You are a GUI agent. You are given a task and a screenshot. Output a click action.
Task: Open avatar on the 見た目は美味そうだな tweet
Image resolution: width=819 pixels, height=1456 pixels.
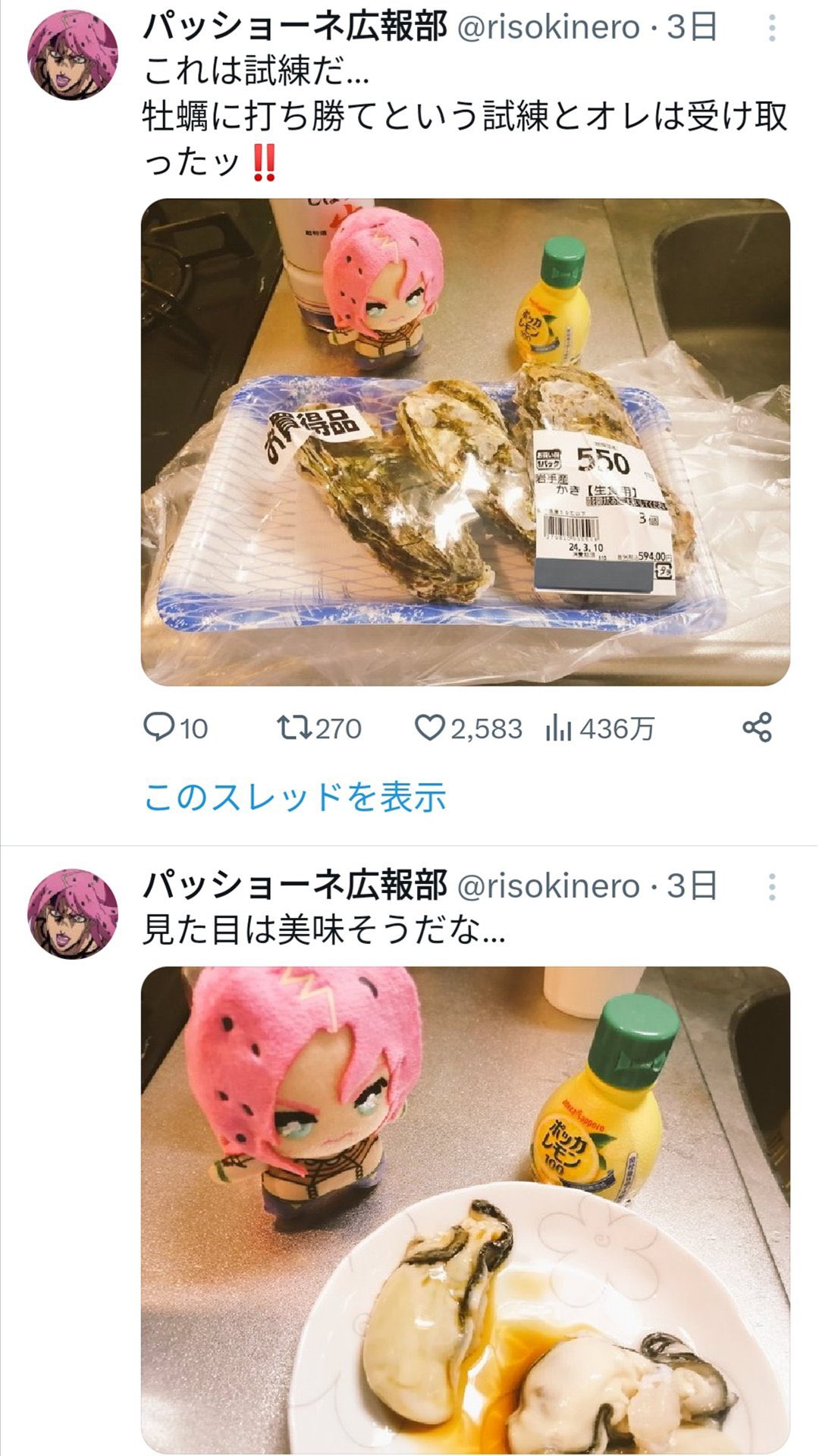click(73, 914)
